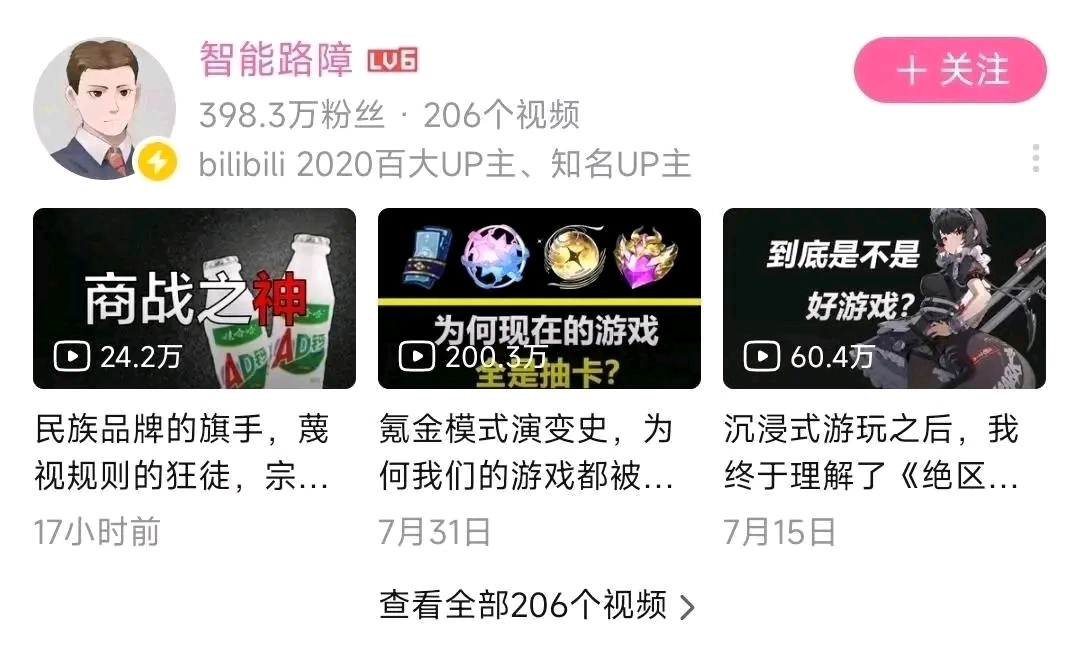Open the three-dot overflow menu
The width and height of the screenshot is (1080, 650).
tap(1036, 158)
